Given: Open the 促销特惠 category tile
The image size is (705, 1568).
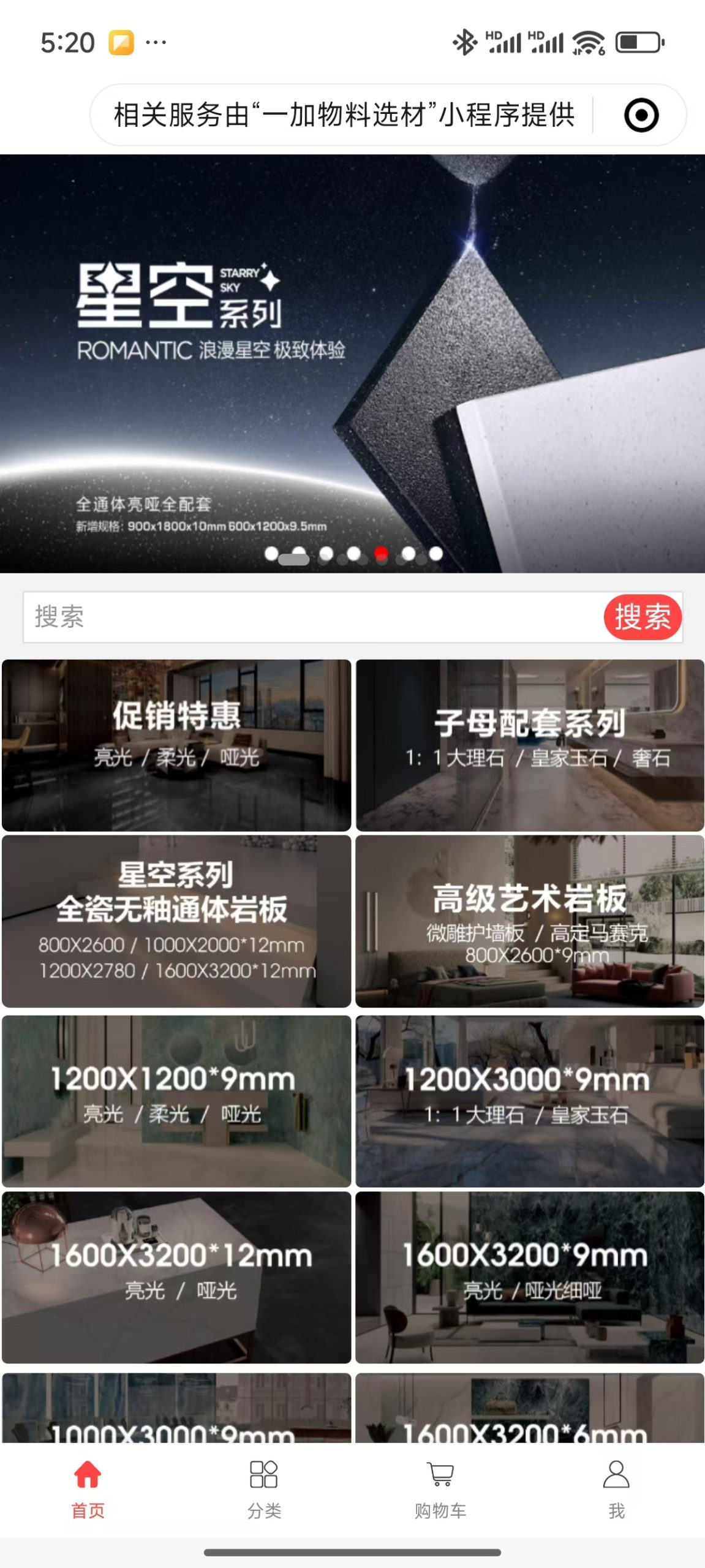Looking at the screenshot, I should click(176, 745).
